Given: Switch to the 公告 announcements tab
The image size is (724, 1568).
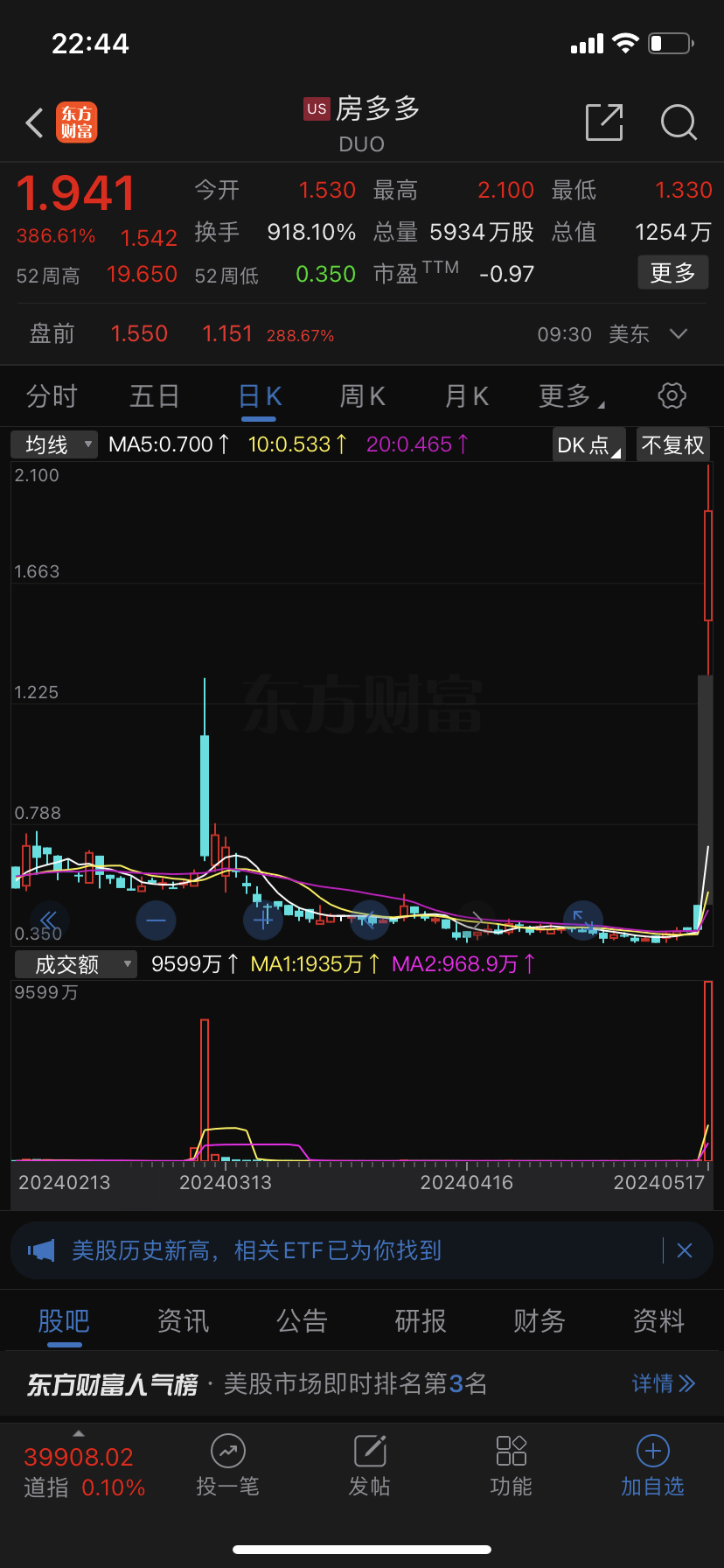Looking at the screenshot, I should click(x=302, y=1321).
